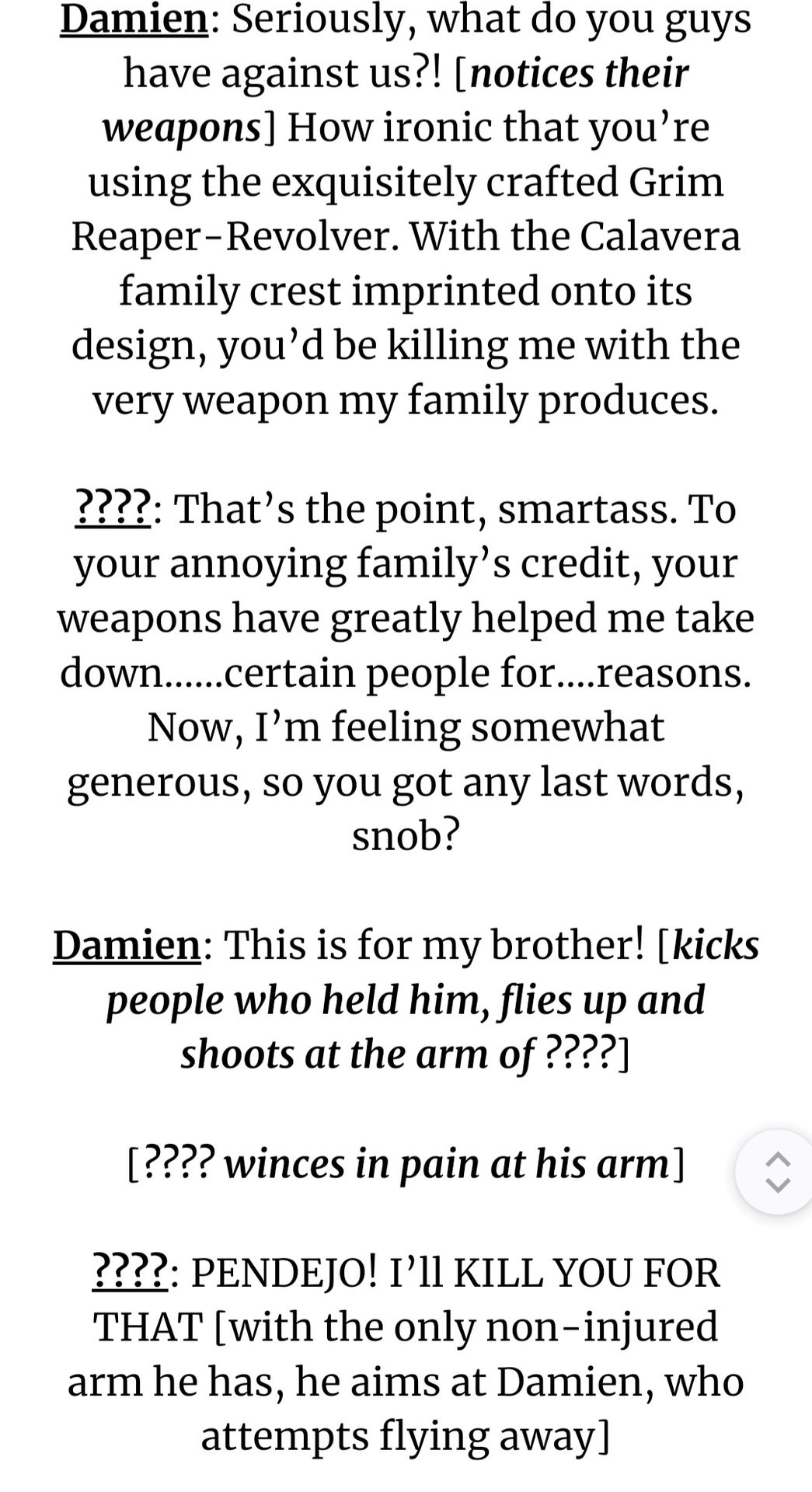Tap the floating up-down scroll button
This screenshot has width=812, height=1492.
pos(777,1172)
